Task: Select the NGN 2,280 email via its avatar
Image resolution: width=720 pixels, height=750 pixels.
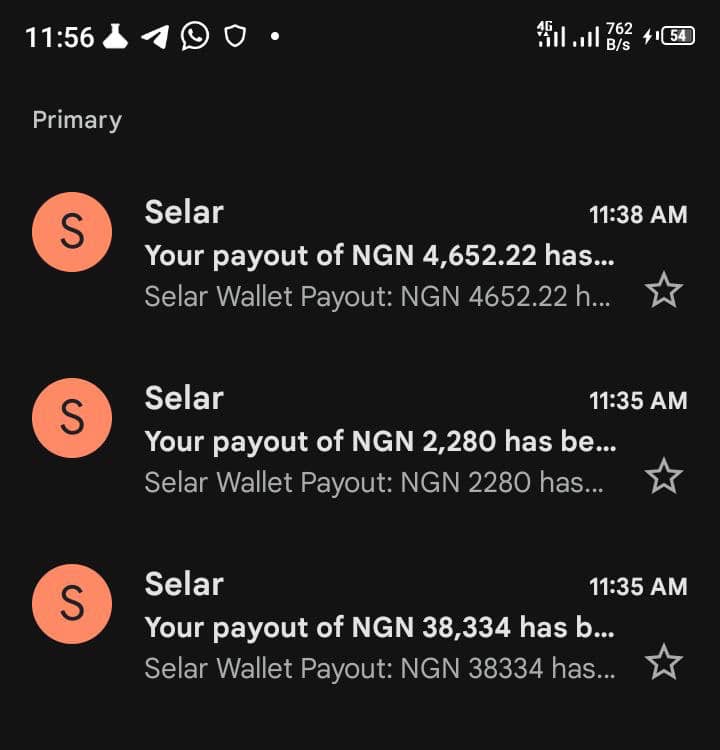Action: click(x=72, y=418)
